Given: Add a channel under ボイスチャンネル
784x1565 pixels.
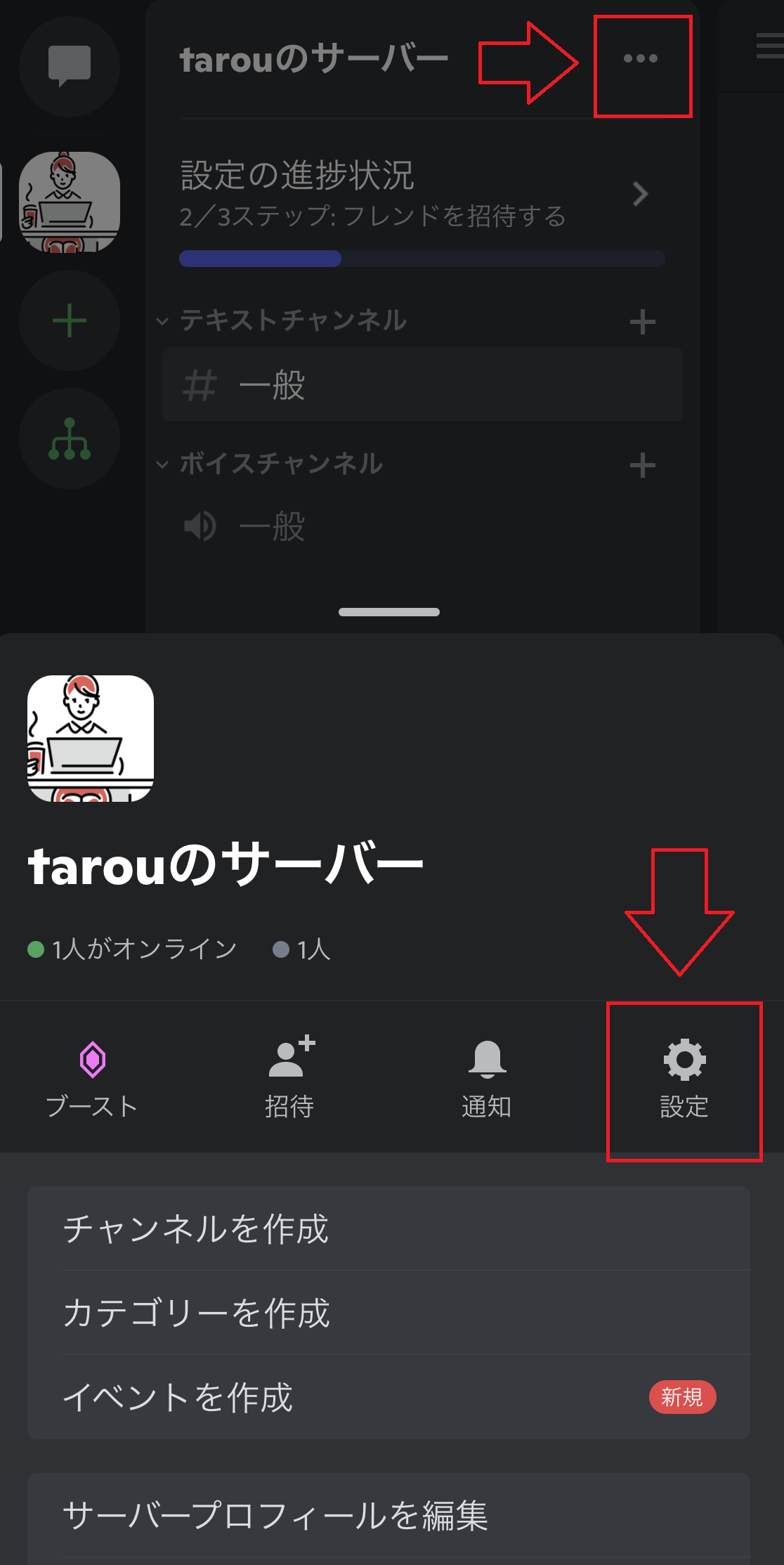Looking at the screenshot, I should coord(642,465).
